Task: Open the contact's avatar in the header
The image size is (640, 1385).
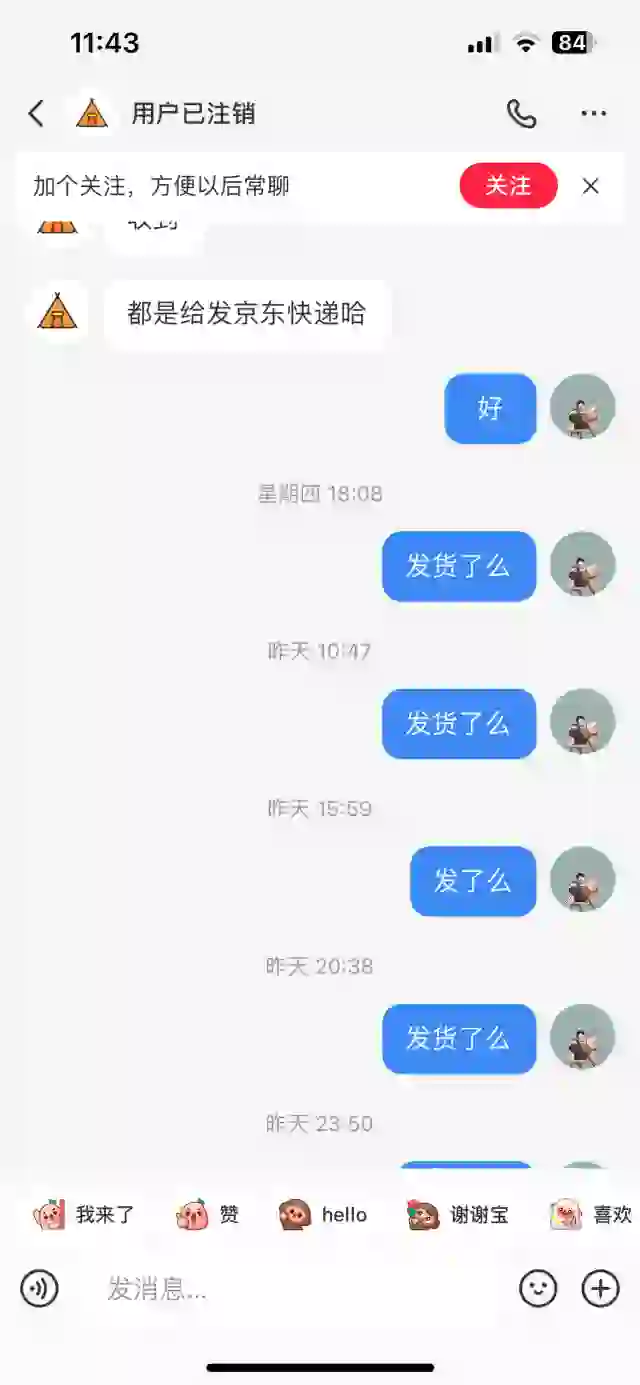Action: pyautogui.click(x=92, y=113)
